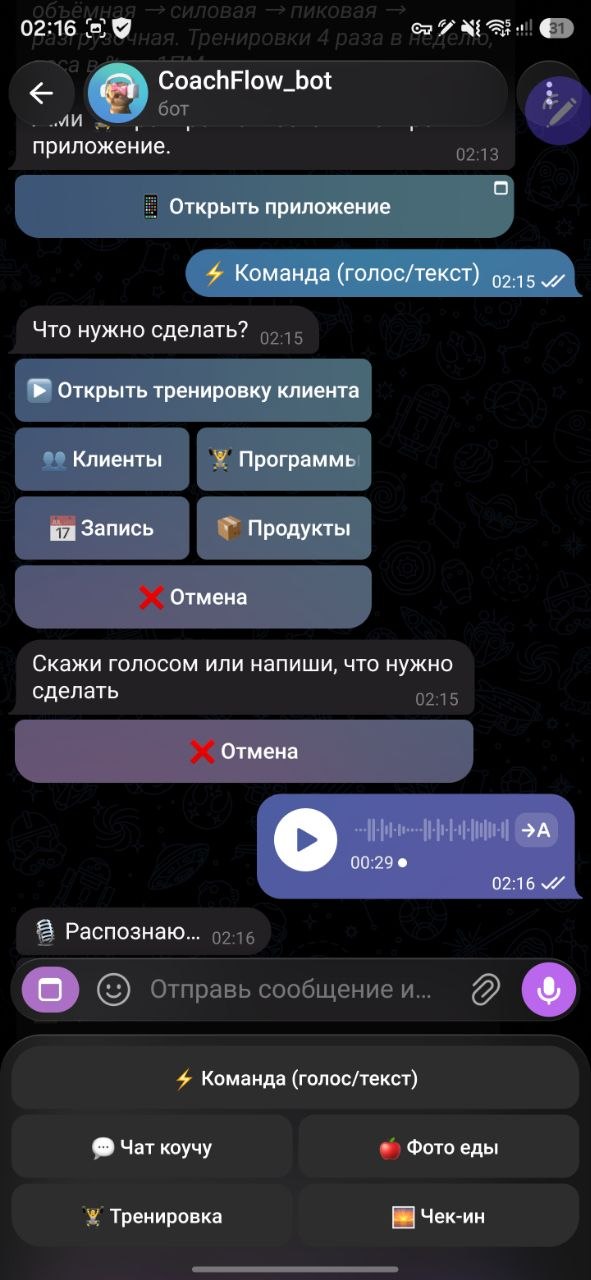This screenshot has height=1280, width=591.
Task: Choose the "Программы" inline button
Action: pyautogui.click(x=284, y=459)
